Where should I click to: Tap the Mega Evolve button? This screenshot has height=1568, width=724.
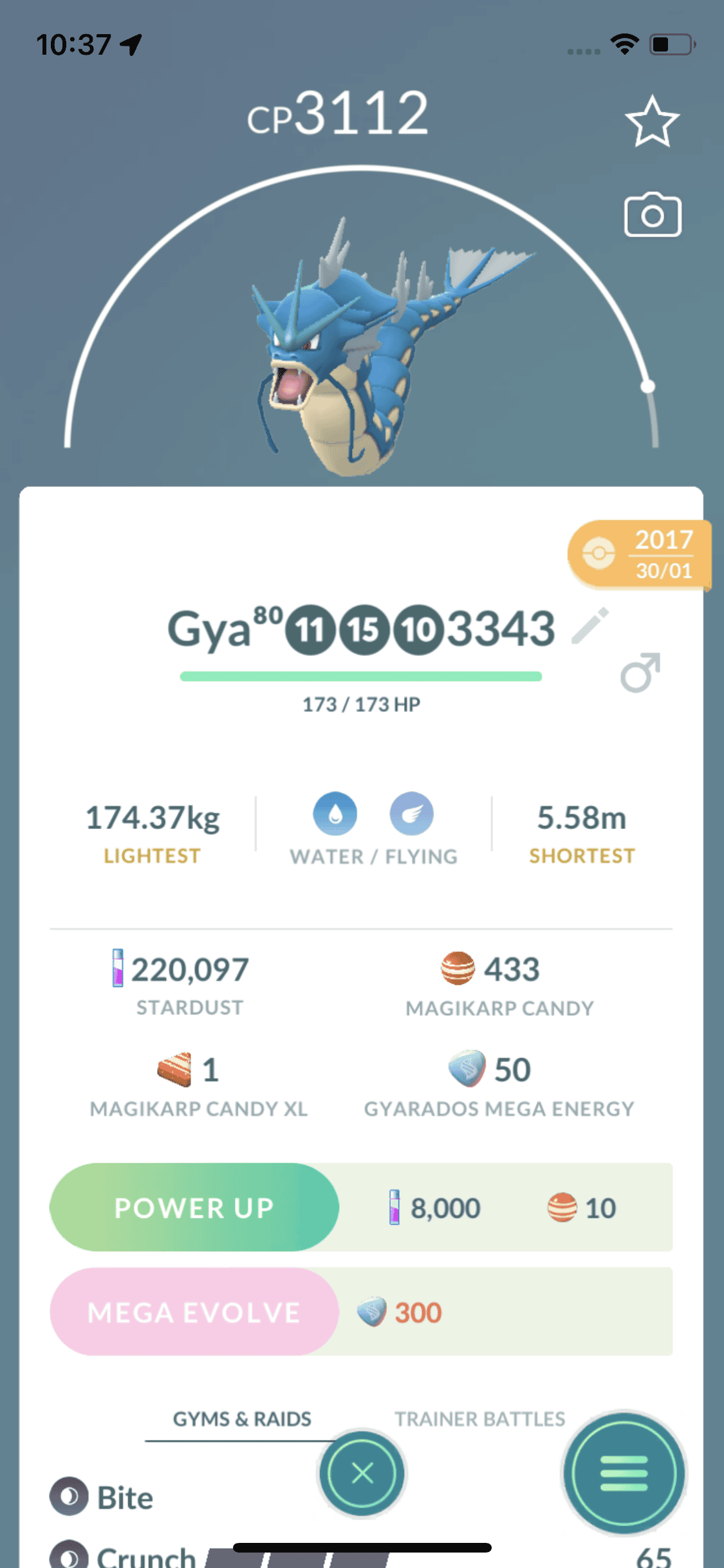point(194,1312)
